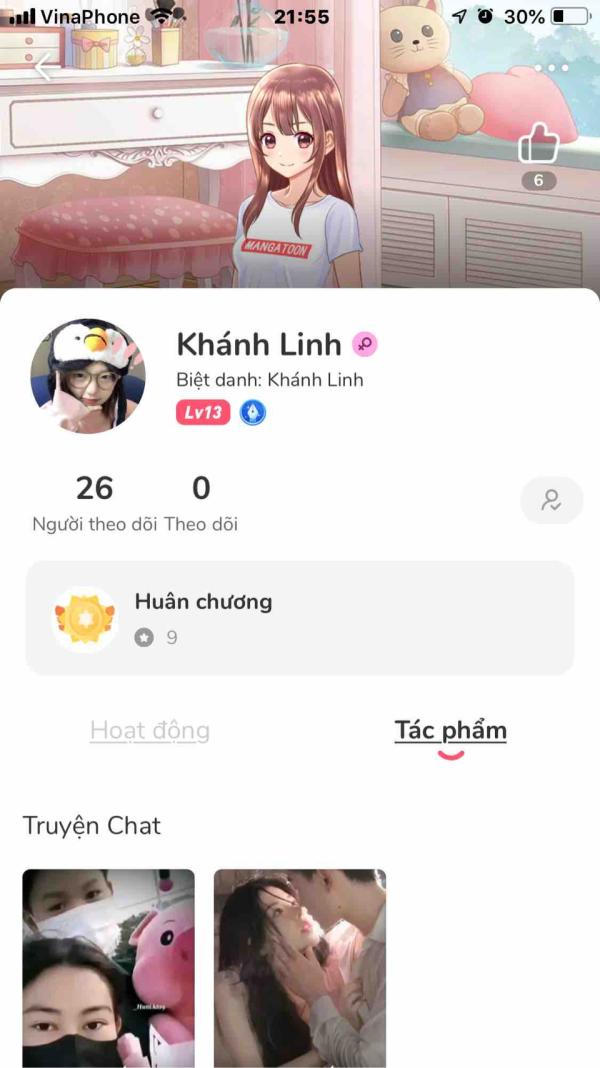Open the Huân chương medals card

300,618
